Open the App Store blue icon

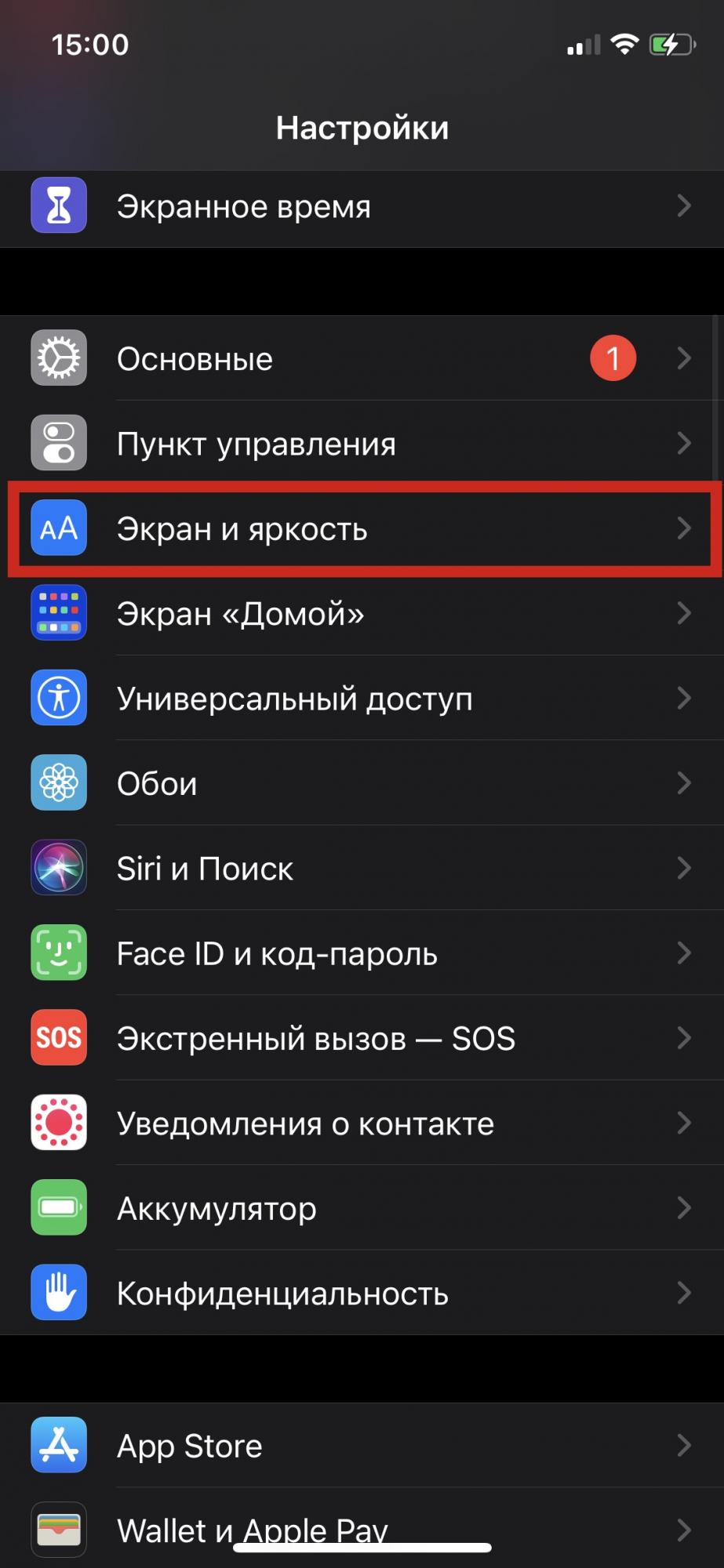58,1445
